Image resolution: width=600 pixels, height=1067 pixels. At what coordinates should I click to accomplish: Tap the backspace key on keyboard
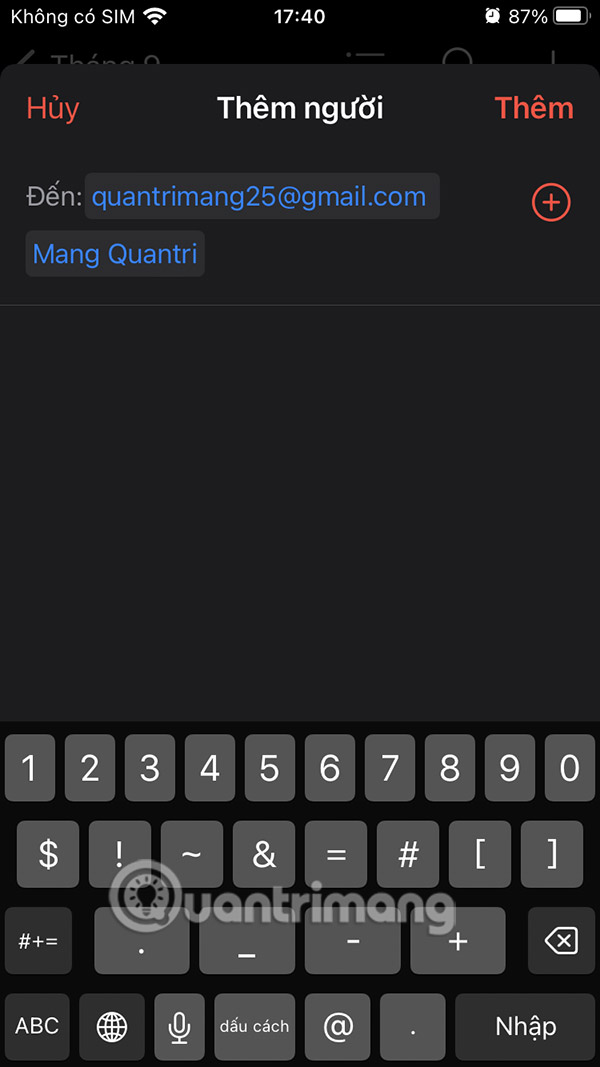coord(561,941)
